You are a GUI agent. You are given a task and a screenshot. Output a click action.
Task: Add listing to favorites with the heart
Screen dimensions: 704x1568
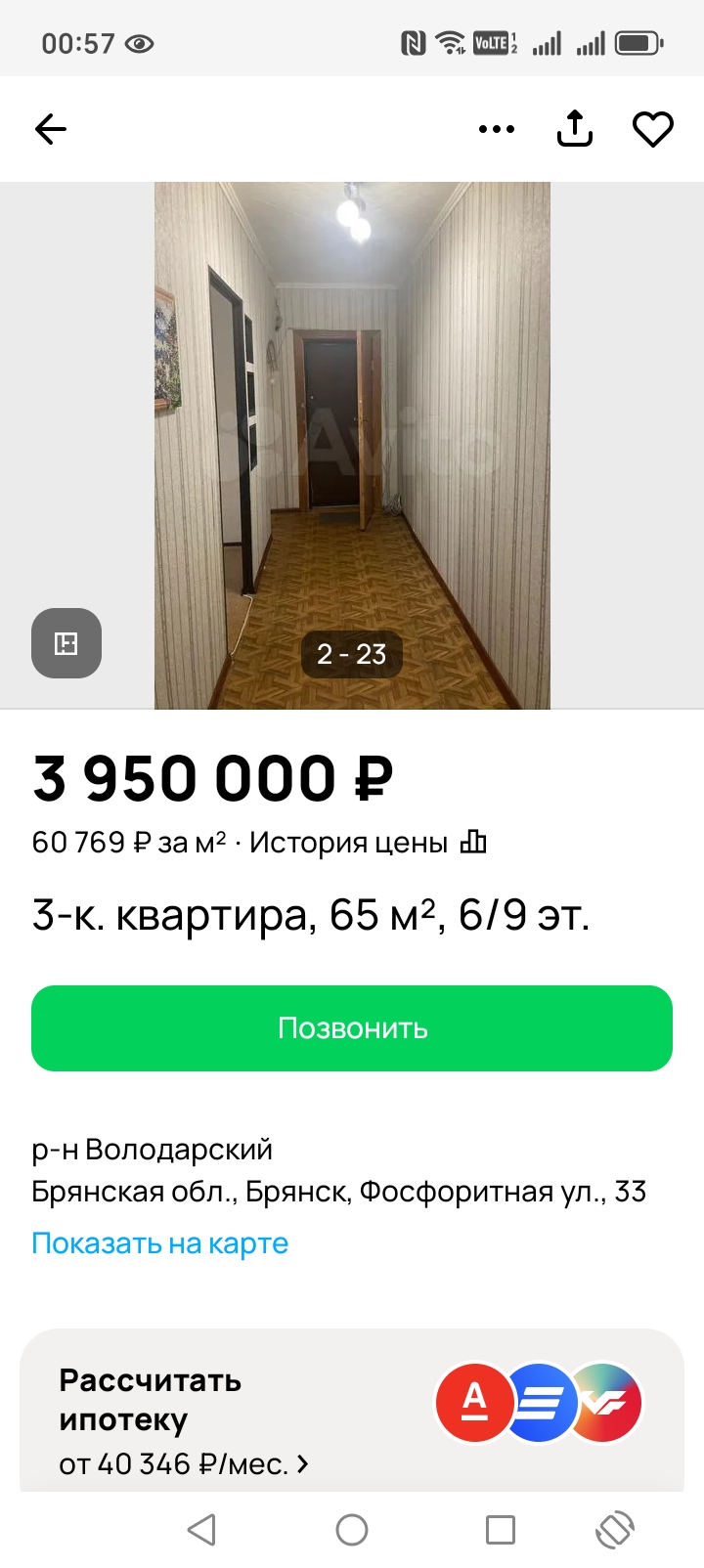652,129
